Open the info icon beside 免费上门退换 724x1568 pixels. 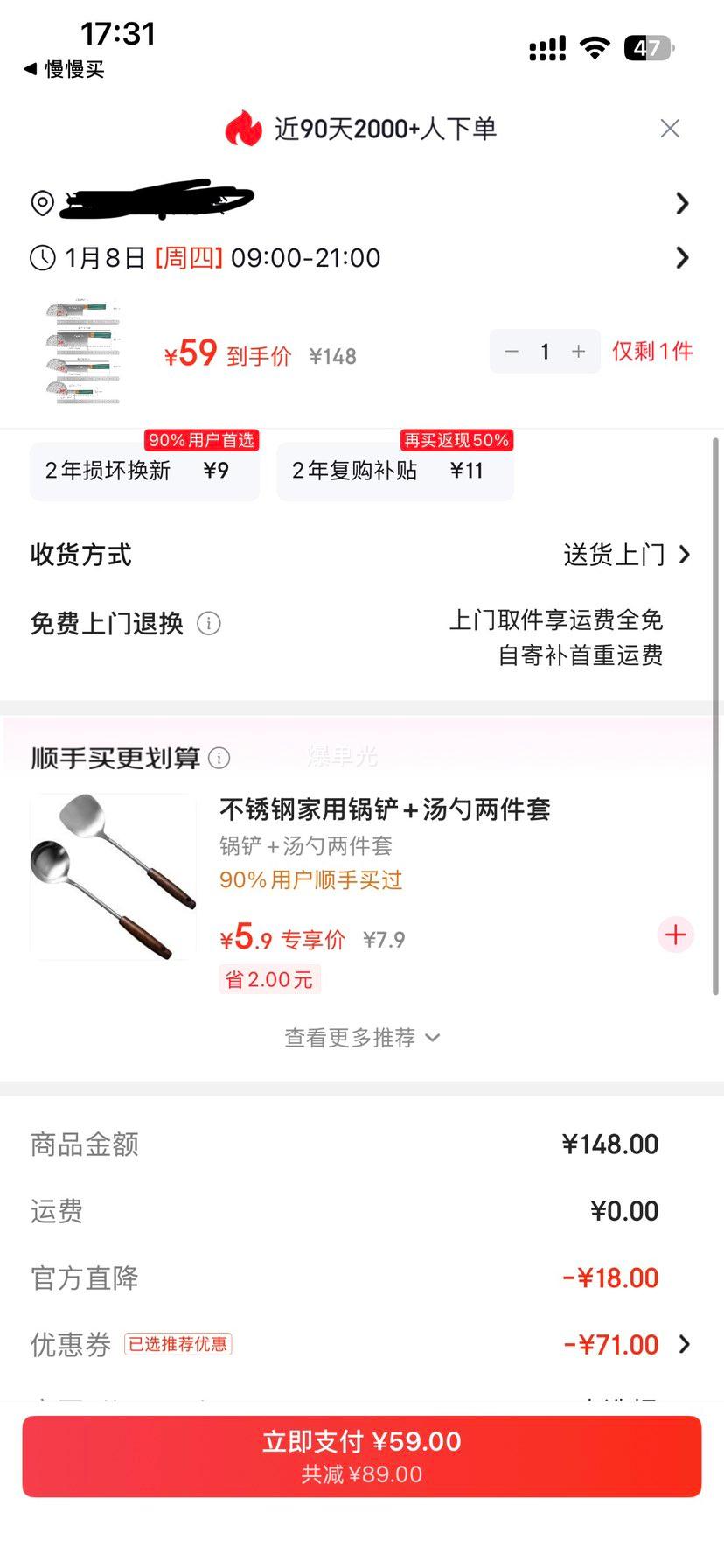click(210, 624)
